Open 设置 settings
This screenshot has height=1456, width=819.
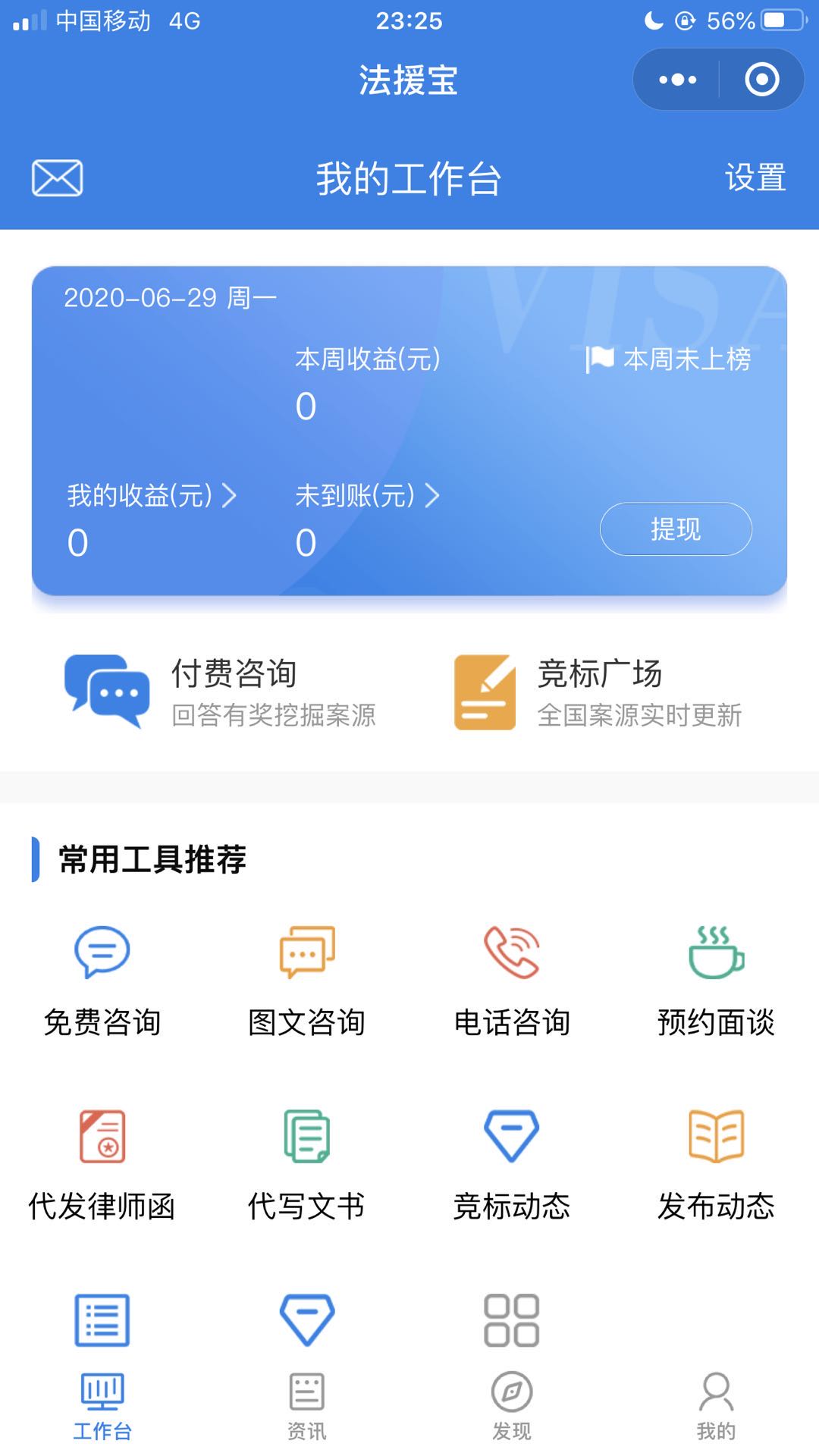(755, 178)
